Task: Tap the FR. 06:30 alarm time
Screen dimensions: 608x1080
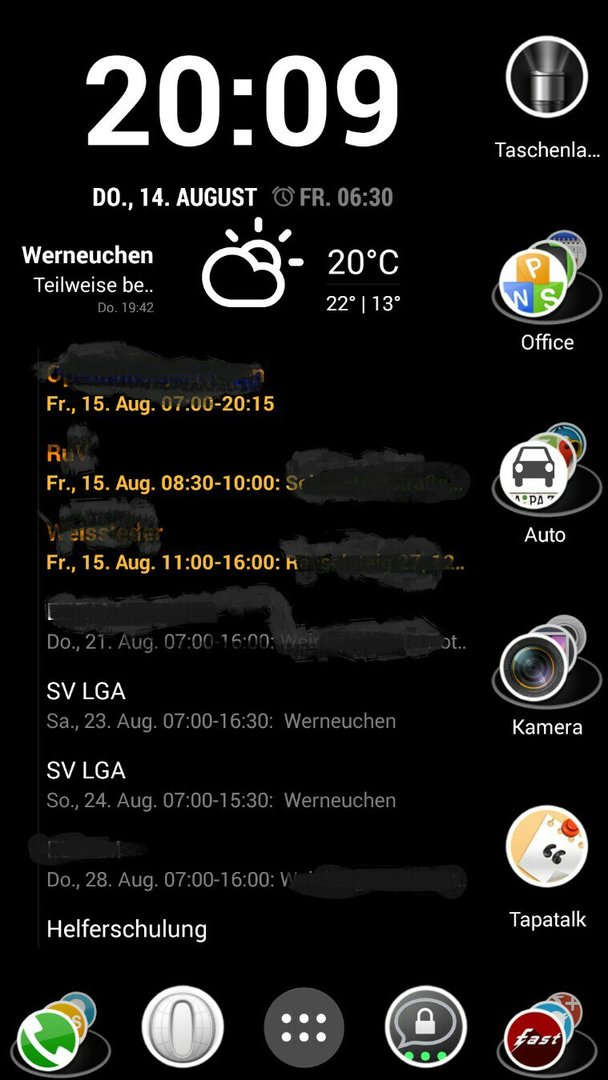Action: click(333, 198)
